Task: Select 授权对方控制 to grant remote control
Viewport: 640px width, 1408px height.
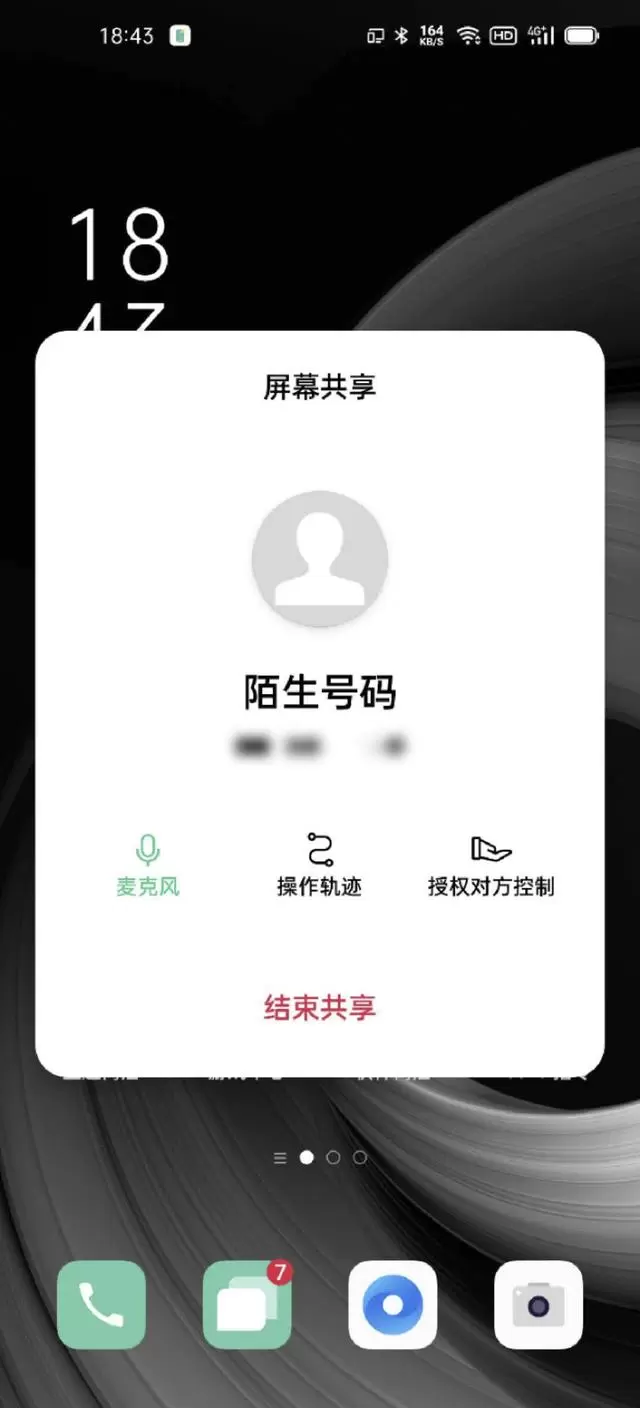Action: [490, 865]
